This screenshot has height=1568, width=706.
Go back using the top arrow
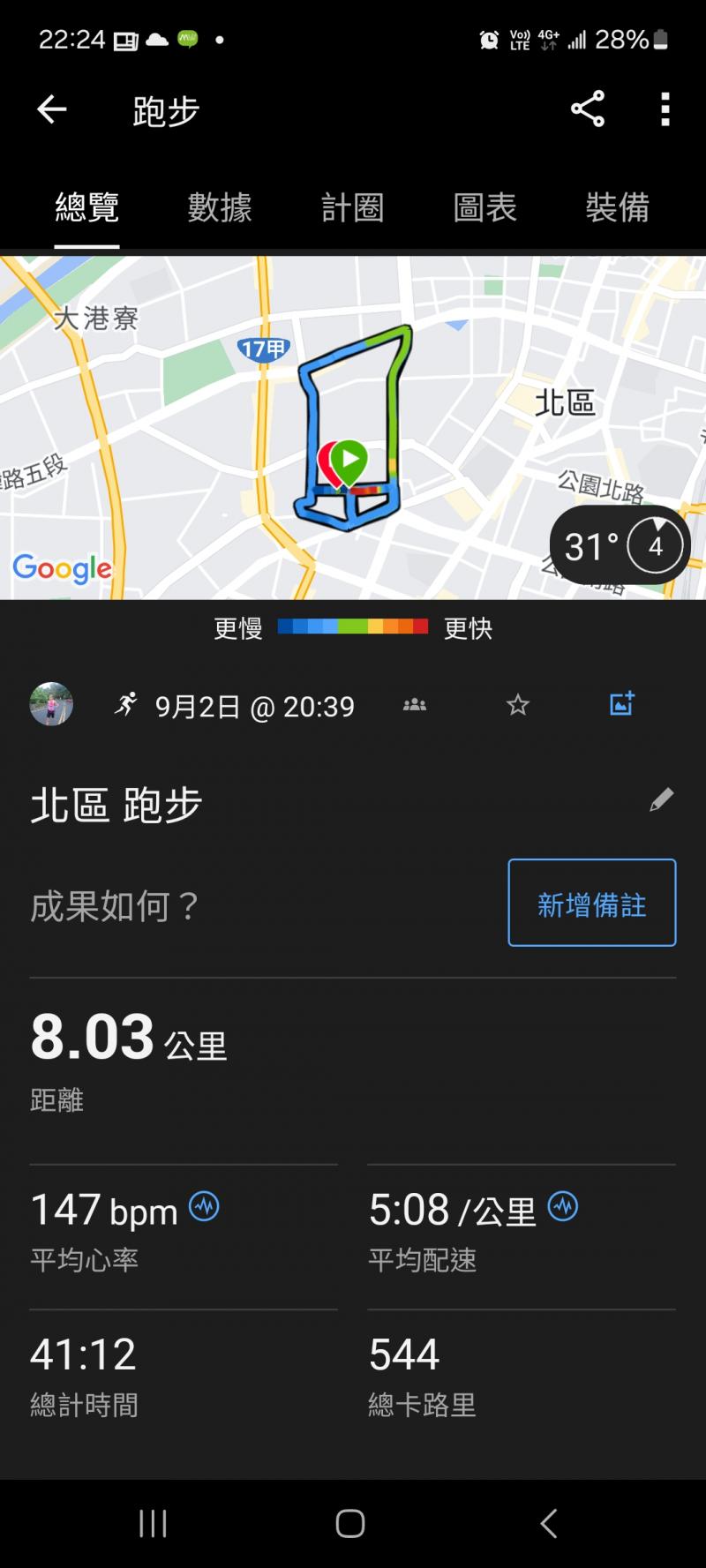click(52, 110)
